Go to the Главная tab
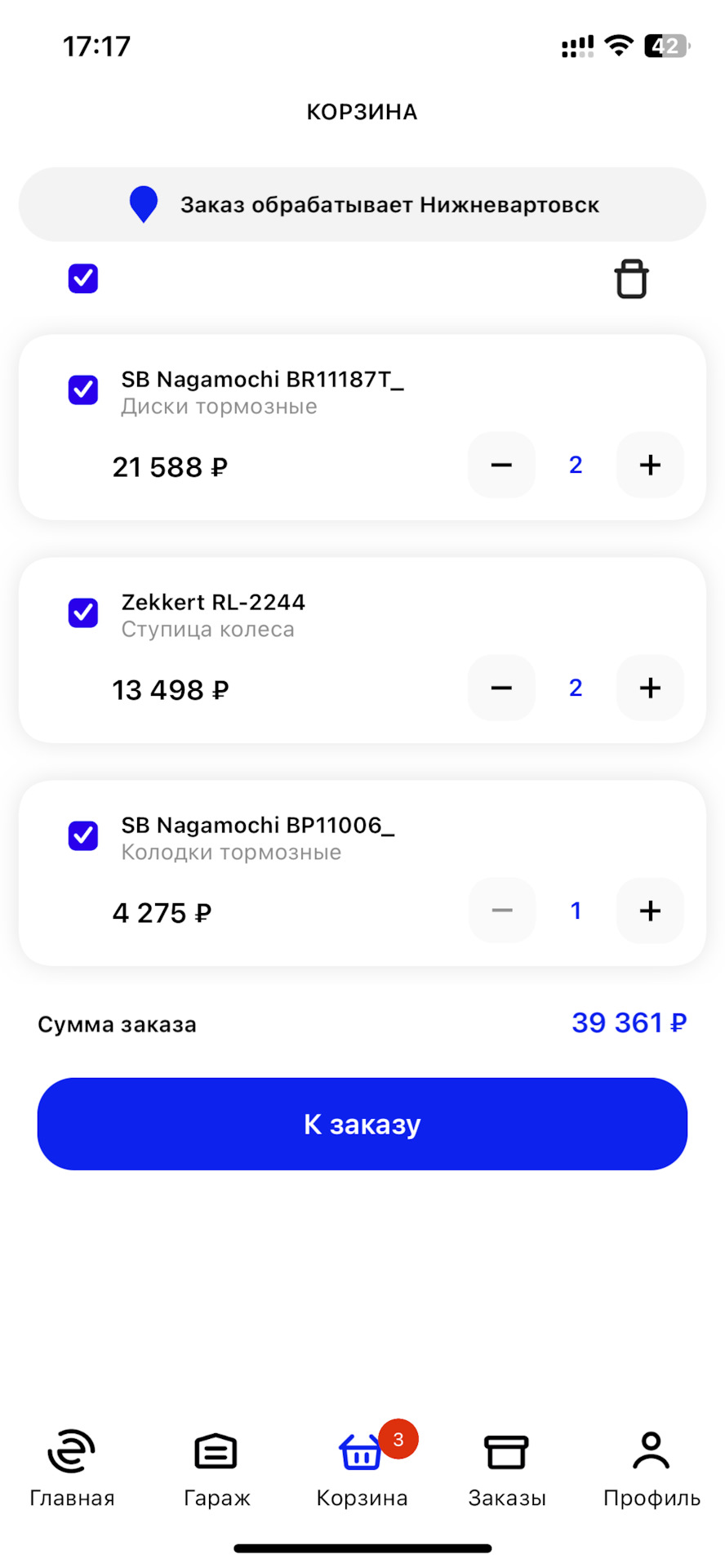 72,1468
